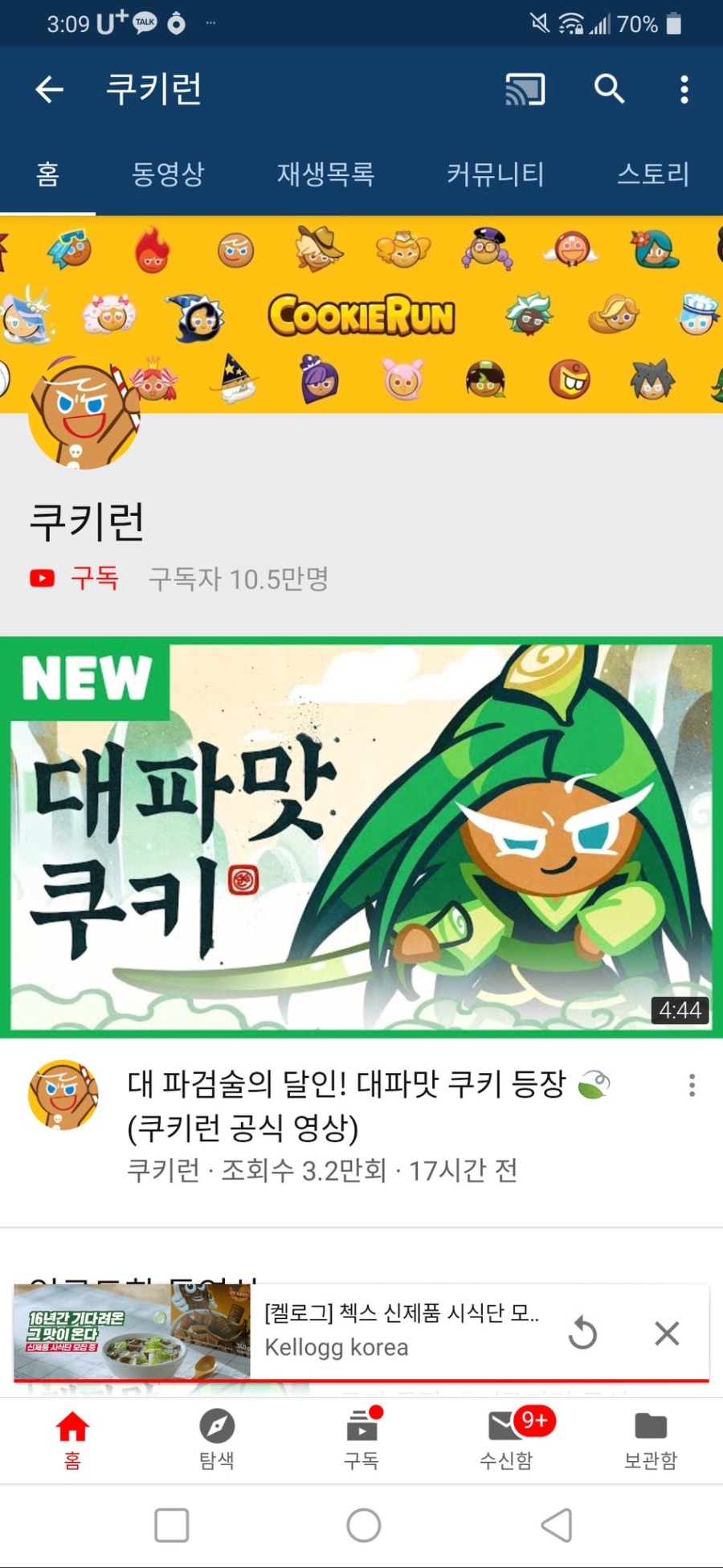Screen dimensions: 723x1568
Task: Open the 보관함 library tab
Action: pyautogui.click(x=651, y=1439)
